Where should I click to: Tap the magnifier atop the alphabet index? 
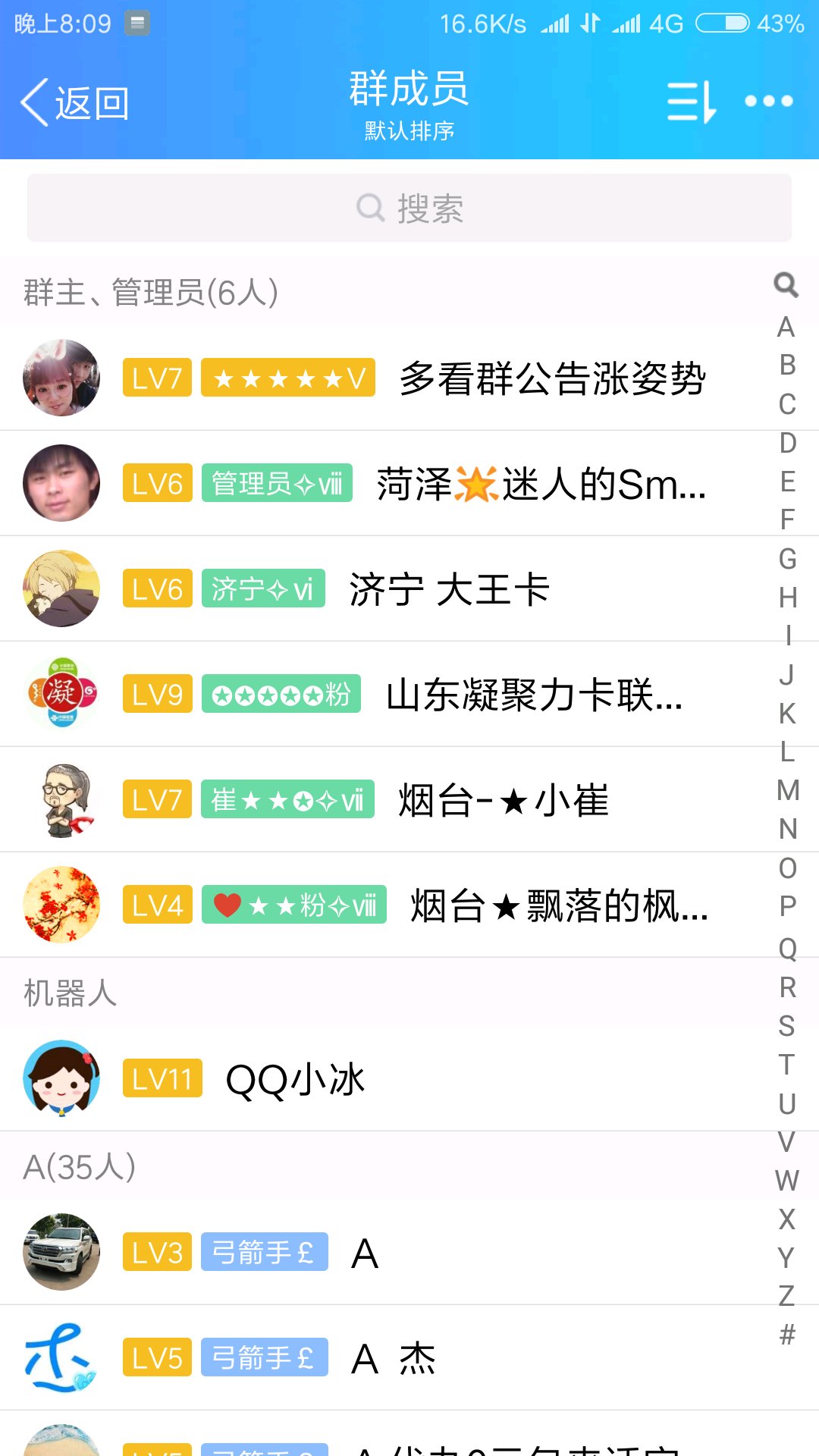coord(786,285)
